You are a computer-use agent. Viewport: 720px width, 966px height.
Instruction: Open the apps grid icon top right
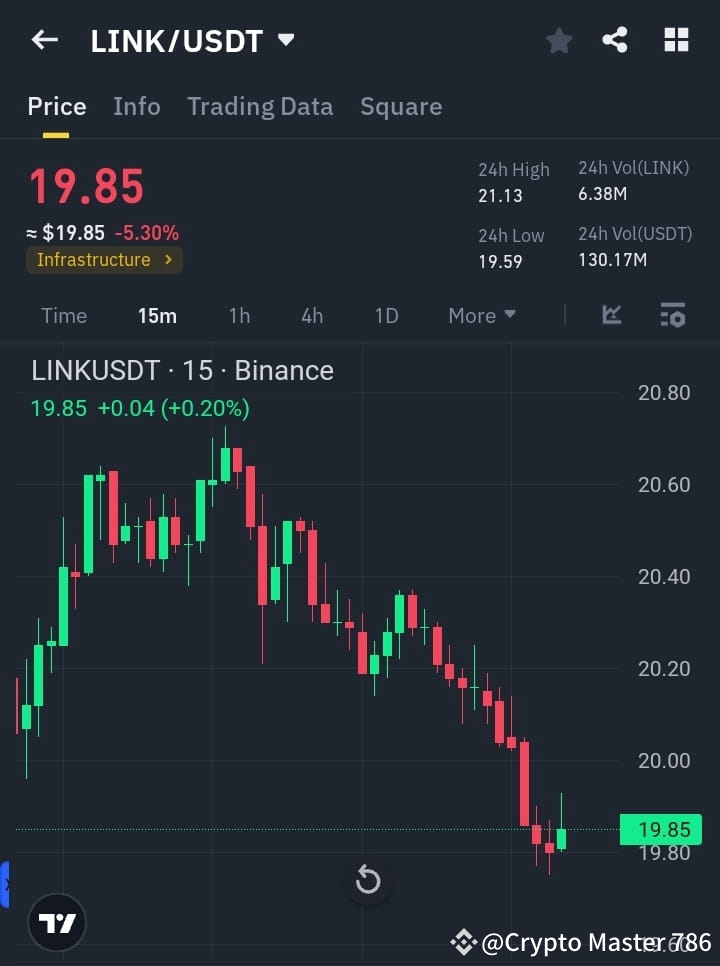click(676, 40)
